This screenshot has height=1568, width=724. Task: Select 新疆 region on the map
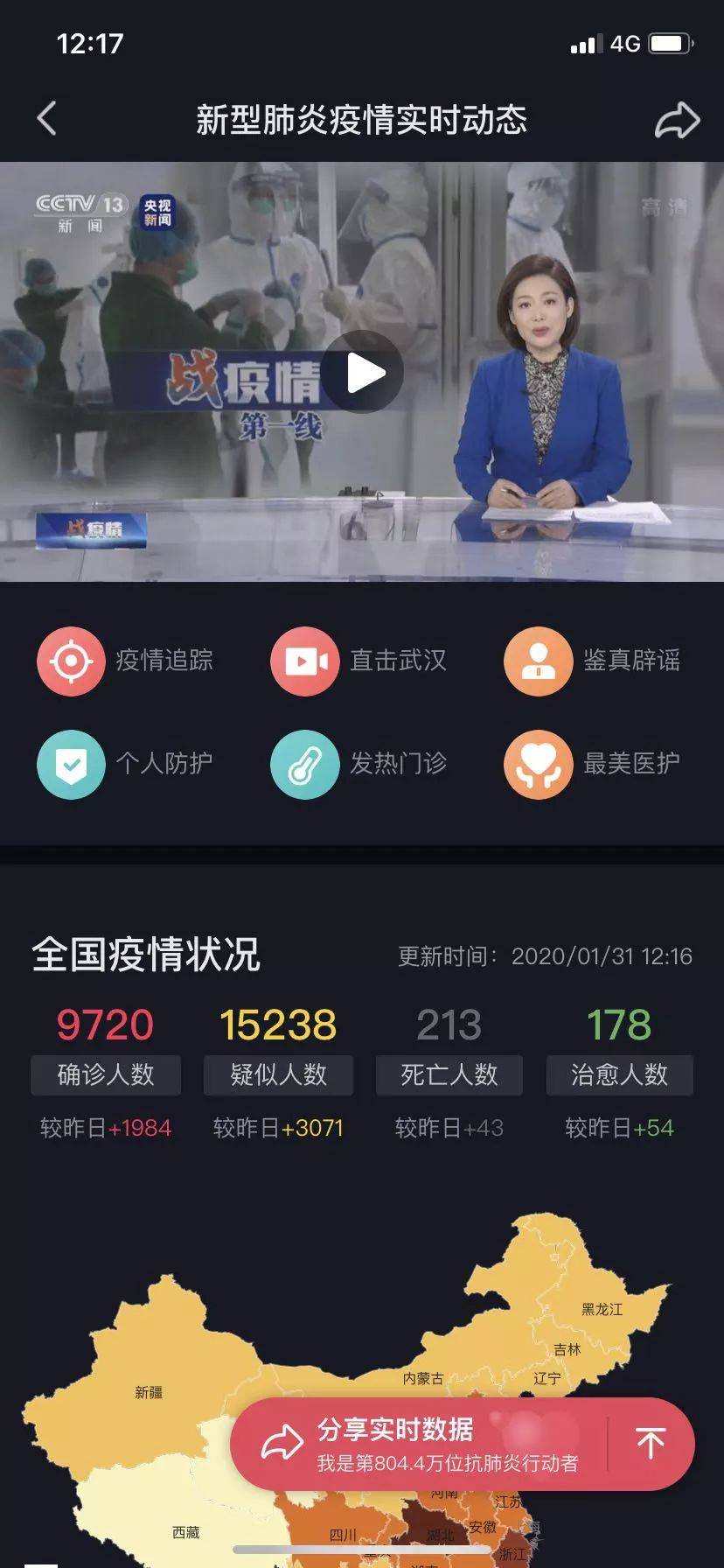coord(149,1392)
